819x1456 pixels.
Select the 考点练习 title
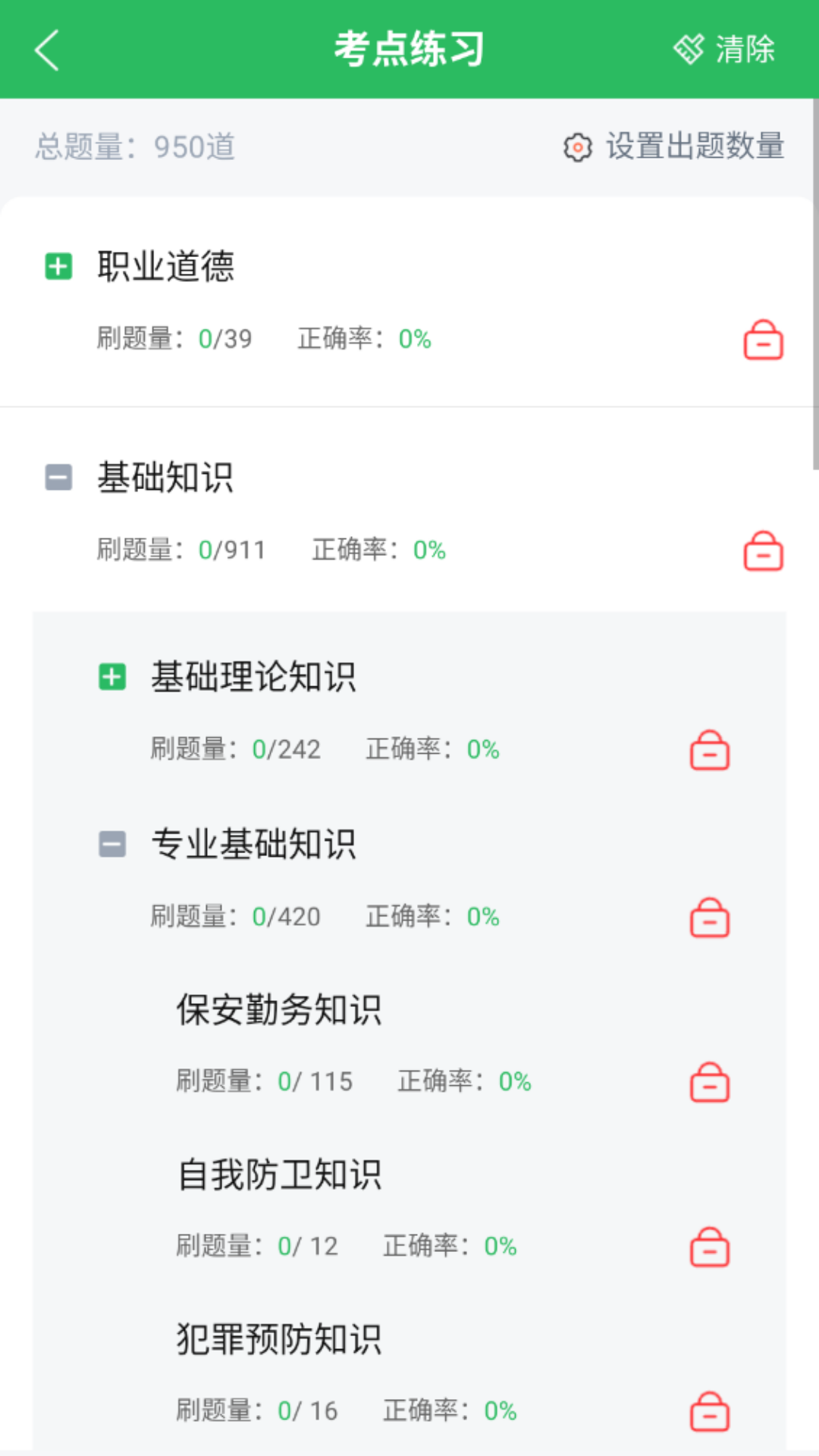click(x=409, y=49)
